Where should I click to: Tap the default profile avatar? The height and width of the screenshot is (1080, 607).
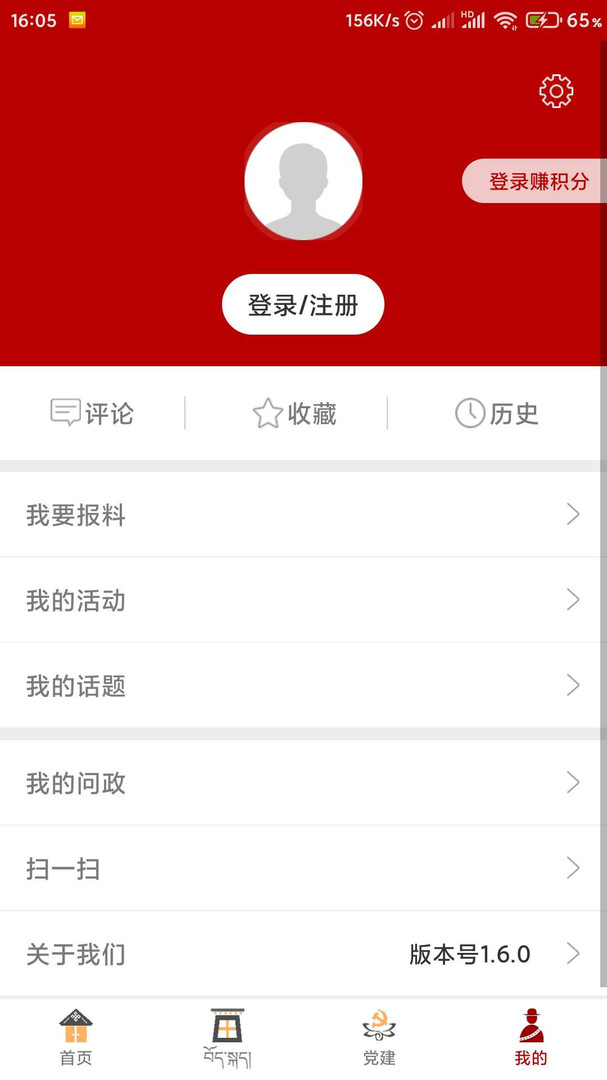tap(303, 181)
